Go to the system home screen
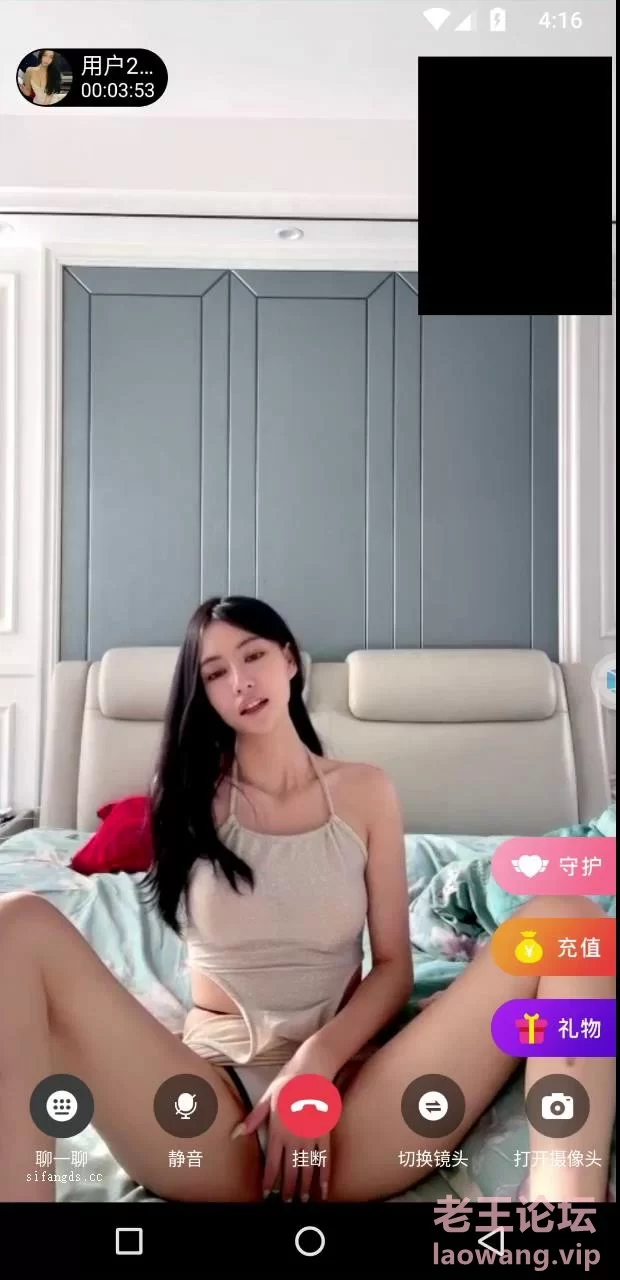620x1280 pixels. (310, 1241)
